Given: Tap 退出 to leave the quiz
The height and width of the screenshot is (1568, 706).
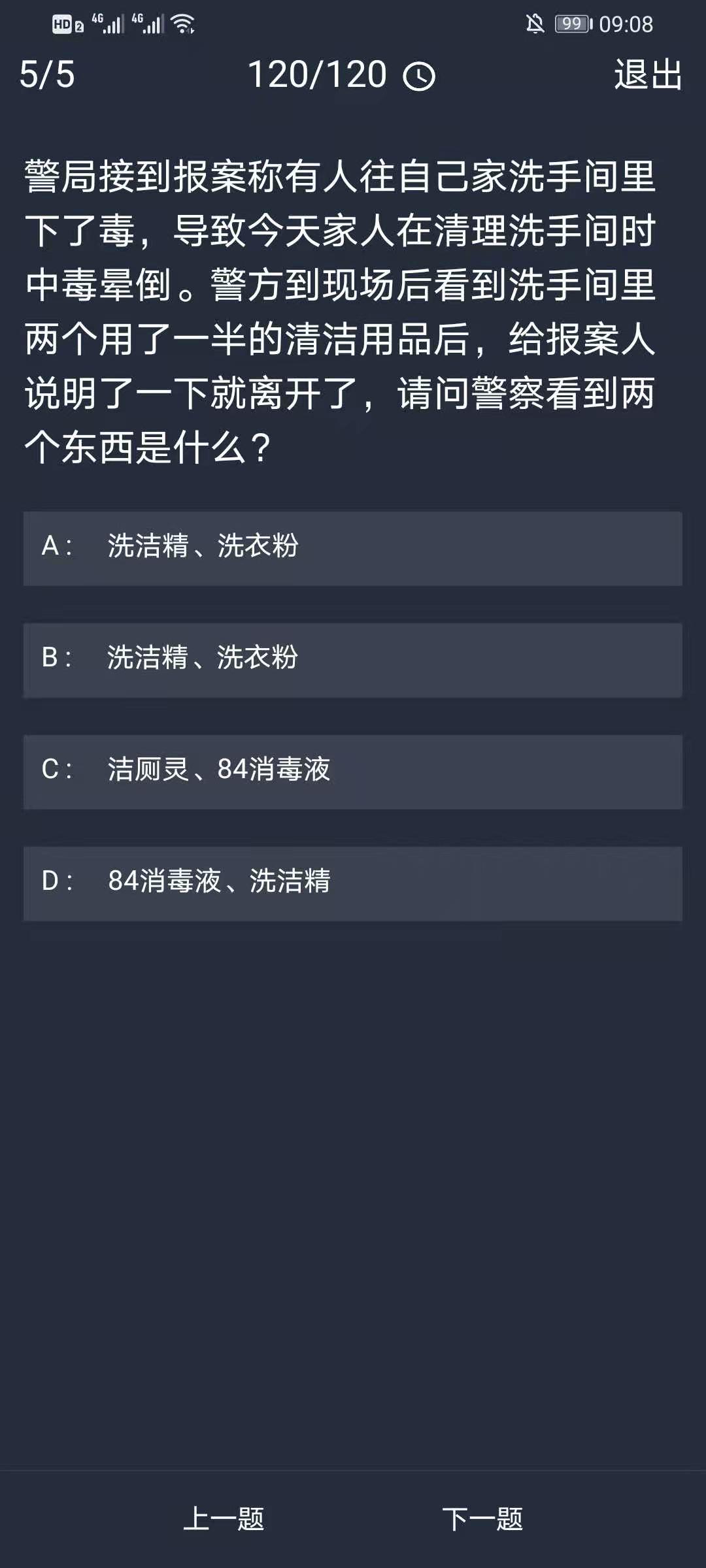Looking at the screenshot, I should [648, 74].
